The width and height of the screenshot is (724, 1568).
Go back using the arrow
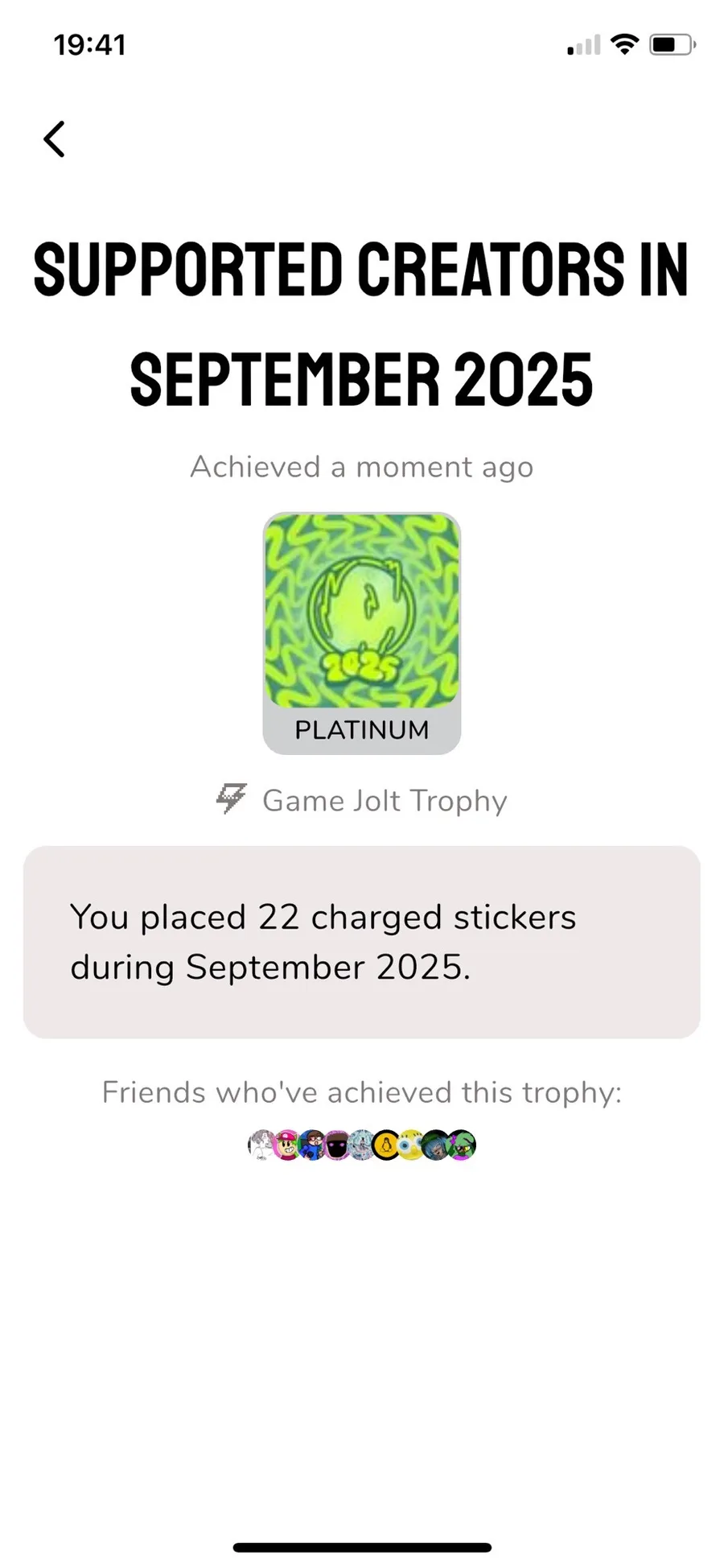[x=54, y=139]
